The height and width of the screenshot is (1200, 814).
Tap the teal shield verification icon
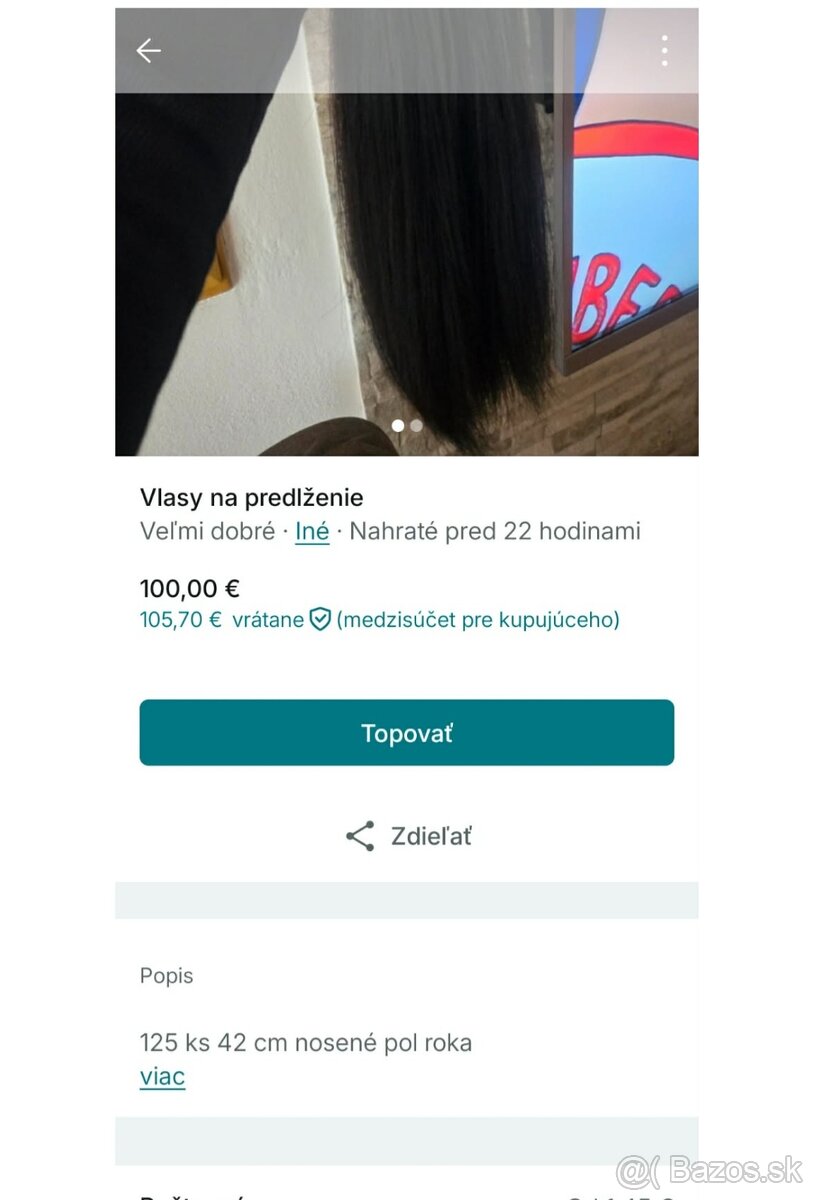(318, 620)
